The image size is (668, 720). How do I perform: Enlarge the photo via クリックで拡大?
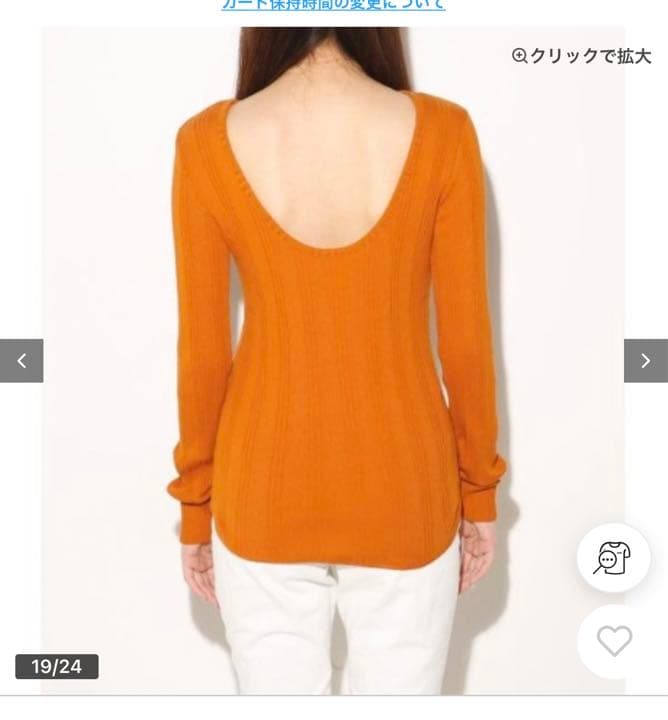pos(581,56)
